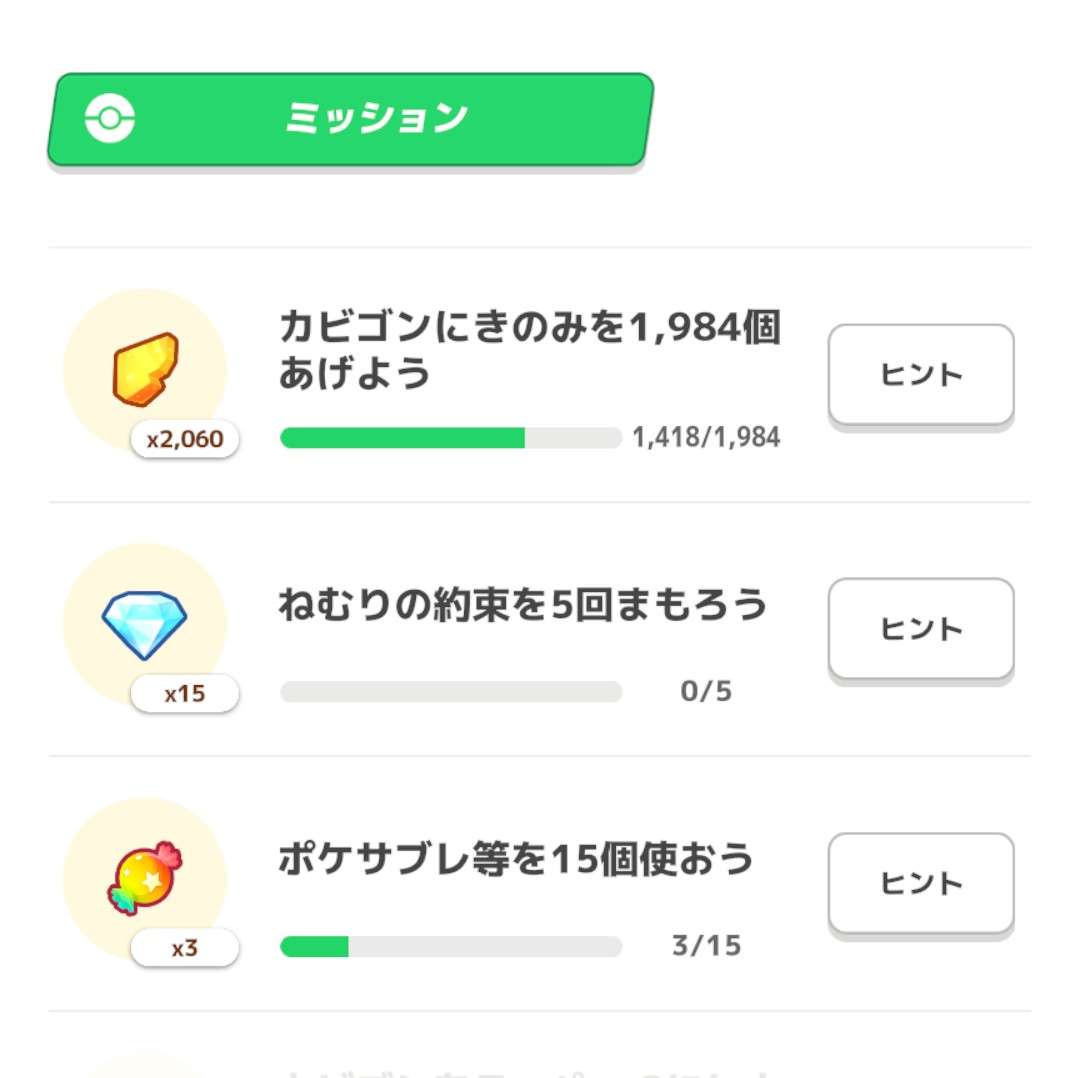
Task: Open the hint for the Poké Sablé mission
Action: pyautogui.click(x=920, y=883)
